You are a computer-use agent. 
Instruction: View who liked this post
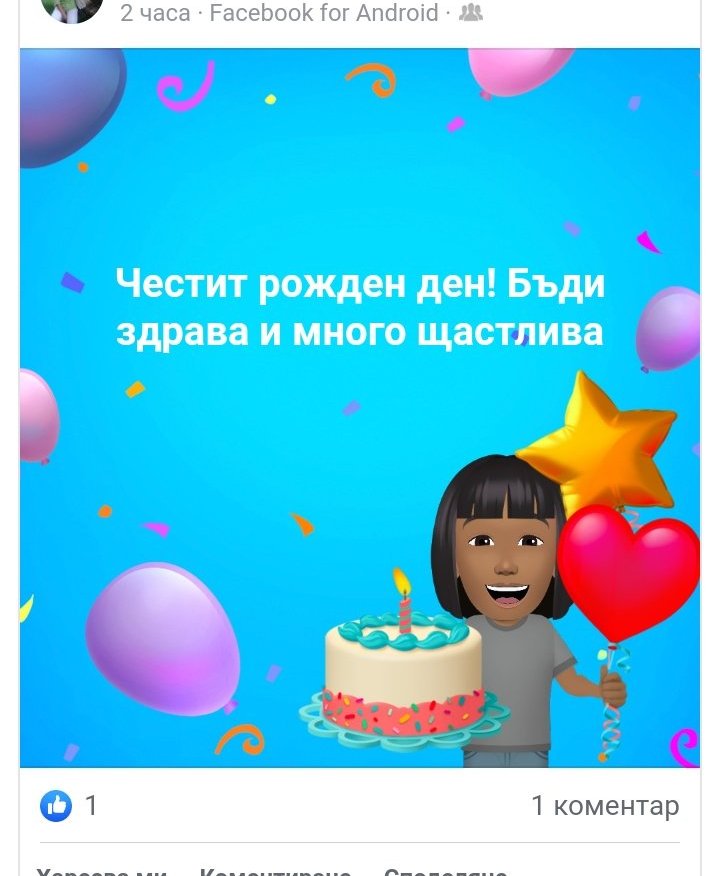coord(69,806)
